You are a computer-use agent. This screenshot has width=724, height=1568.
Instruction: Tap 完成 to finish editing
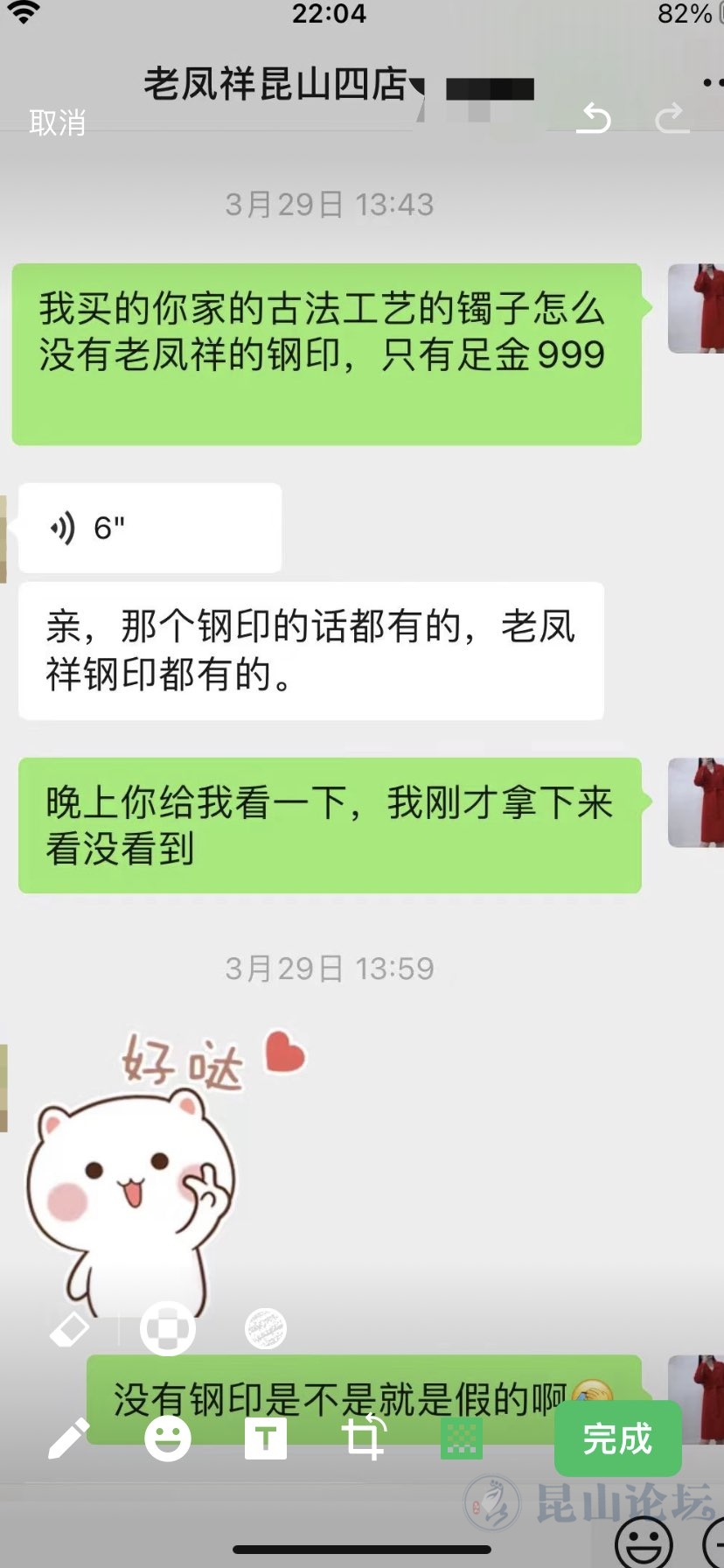[x=617, y=1438]
